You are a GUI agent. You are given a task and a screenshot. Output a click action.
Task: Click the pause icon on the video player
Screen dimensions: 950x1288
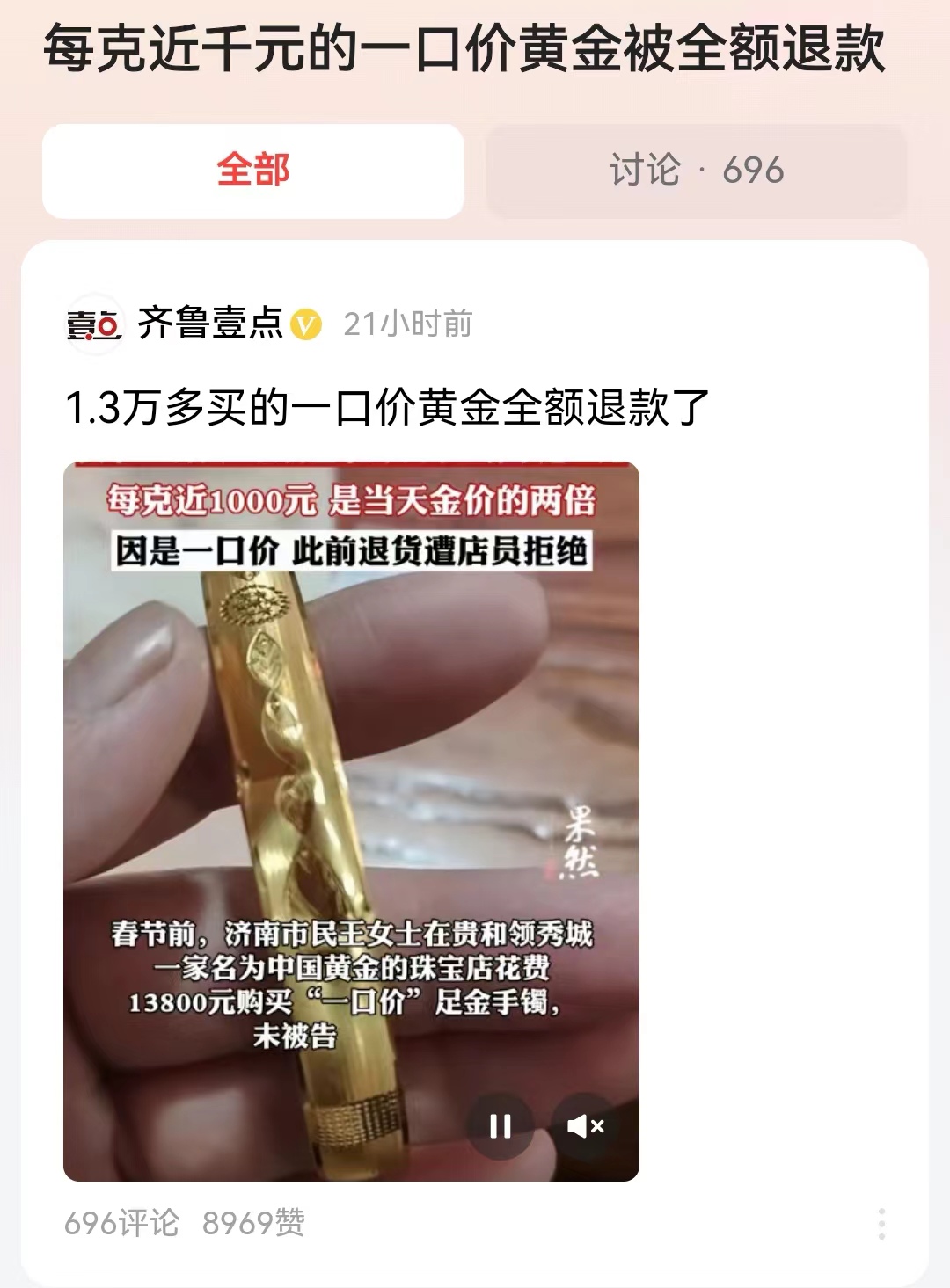[501, 1126]
